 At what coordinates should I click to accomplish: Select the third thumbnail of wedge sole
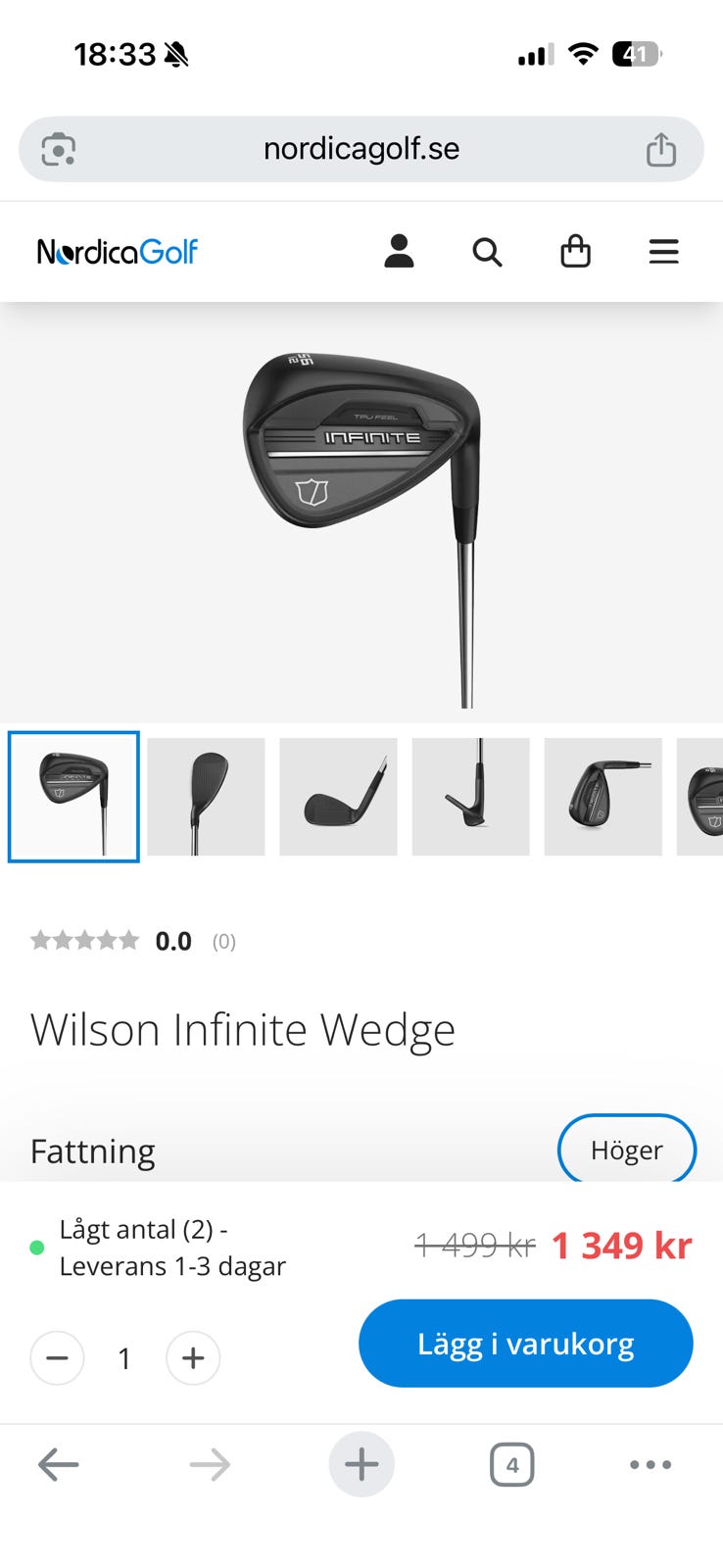(x=338, y=797)
